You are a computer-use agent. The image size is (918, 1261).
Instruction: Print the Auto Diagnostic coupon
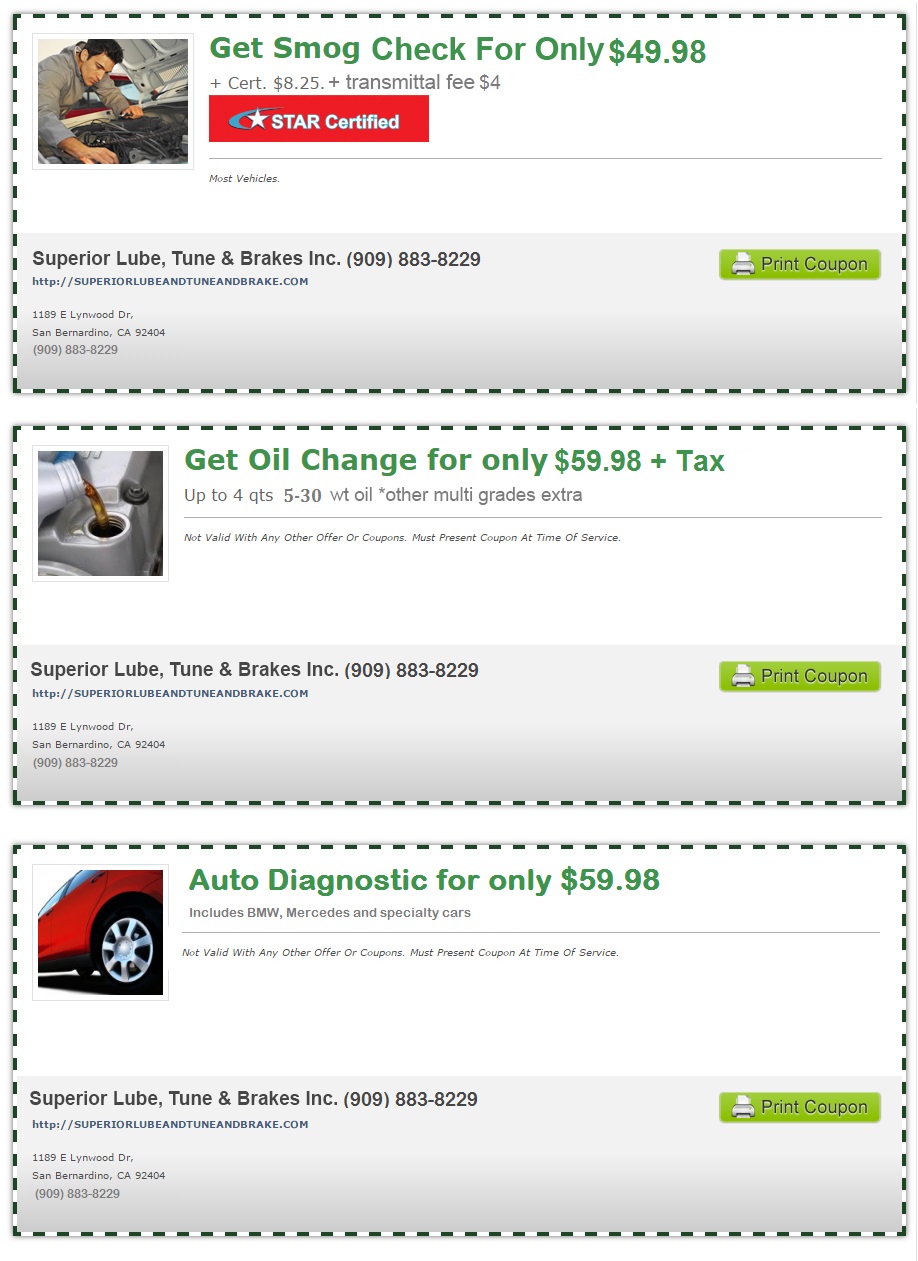click(799, 1107)
